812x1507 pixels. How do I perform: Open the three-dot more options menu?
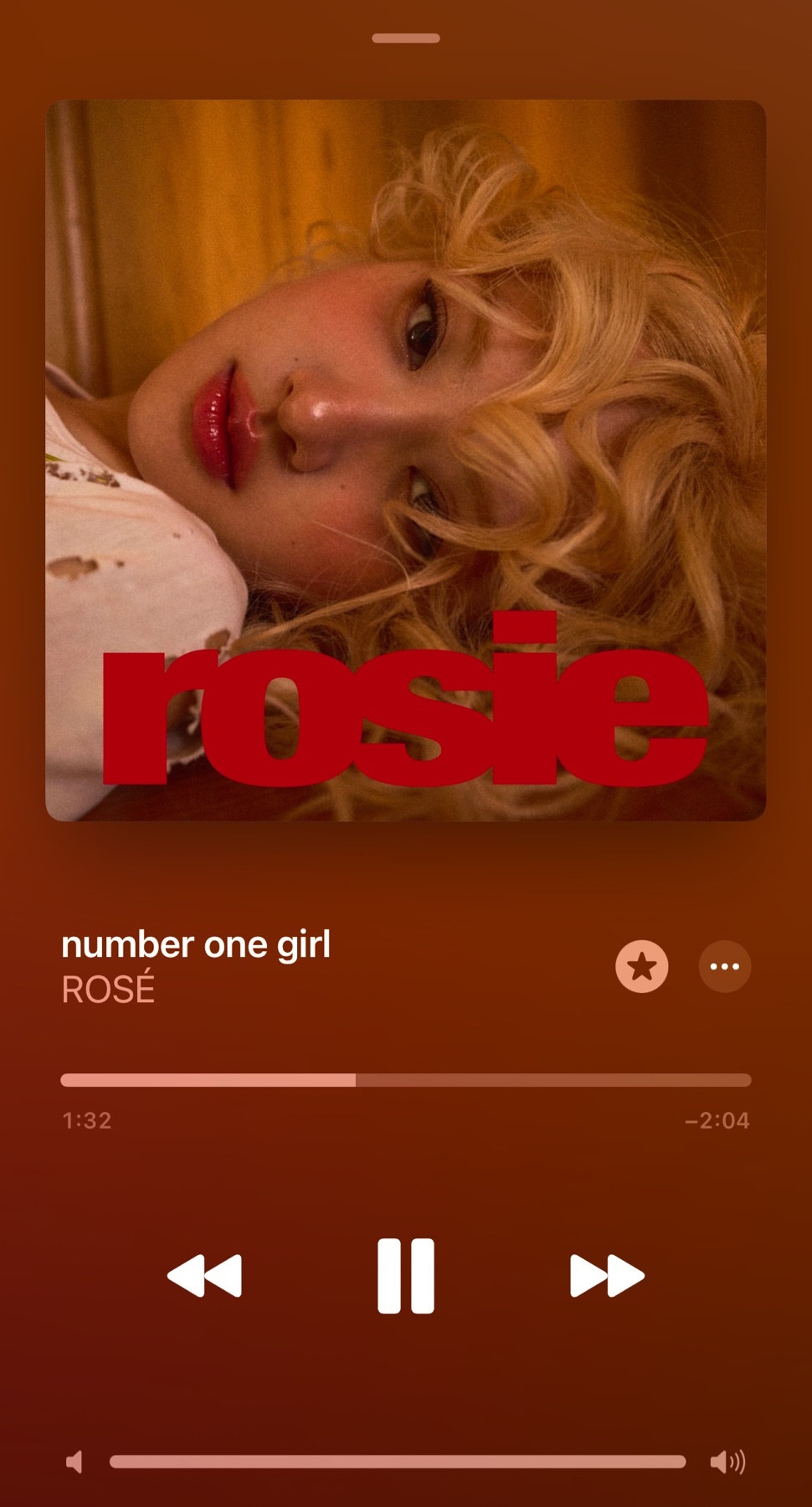pyautogui.click(x=725, y=967)
